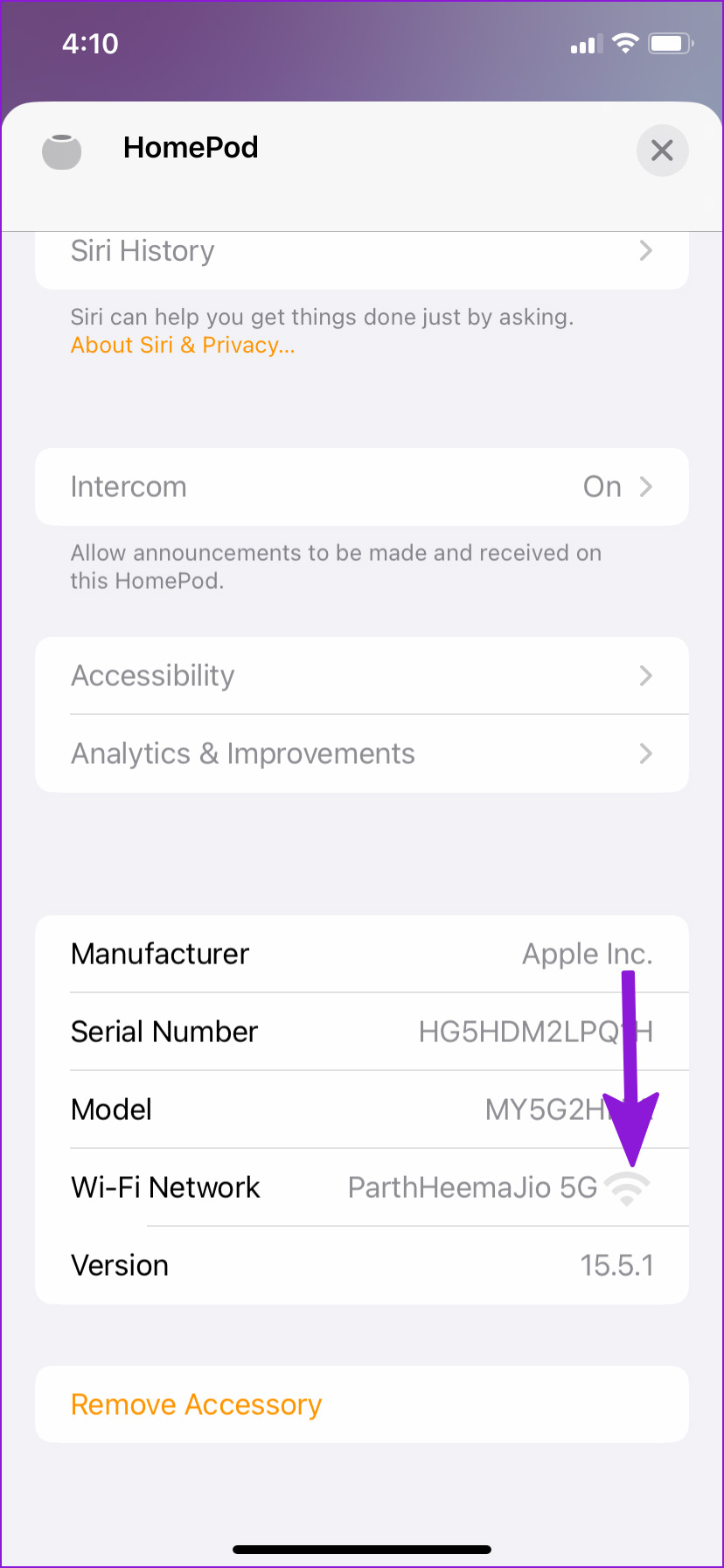Close the HomePod settings sheet
The image size is (724, 1568).
point(662,150)
